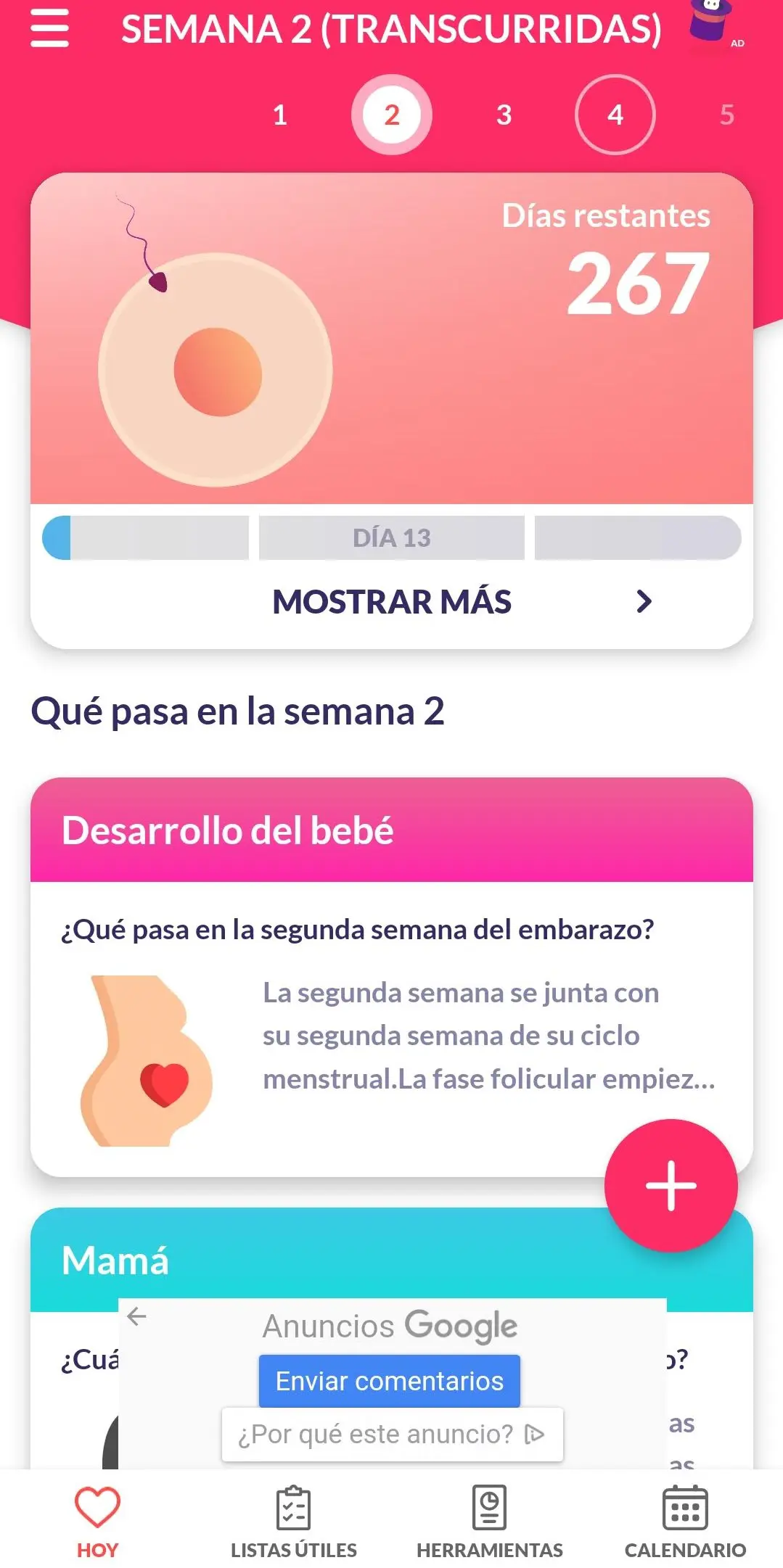Tap the DÍA 13 progress bar
The image size is (783, 1568).
pos(391,537)
